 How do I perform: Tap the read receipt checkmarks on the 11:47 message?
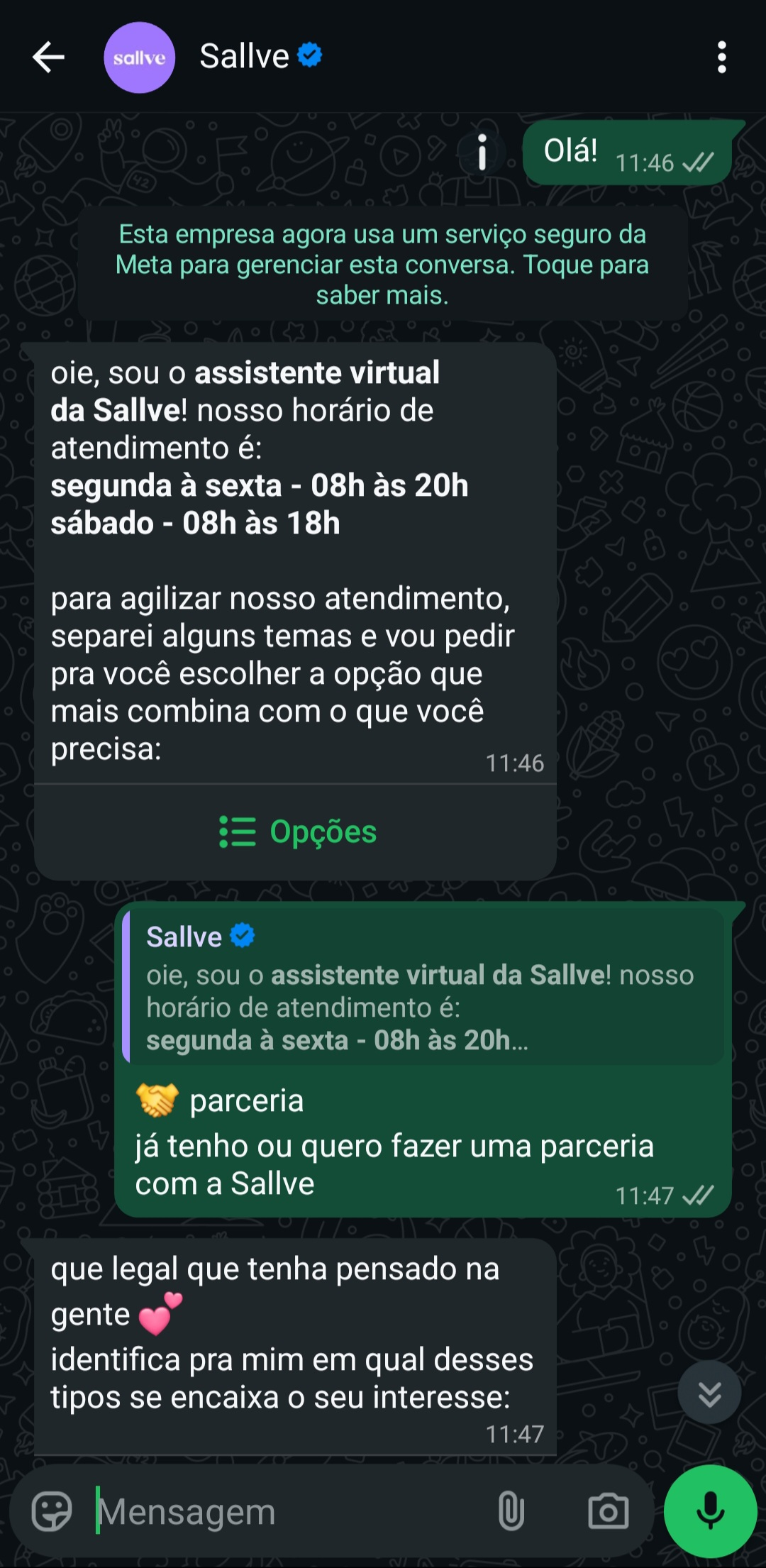697,1195
